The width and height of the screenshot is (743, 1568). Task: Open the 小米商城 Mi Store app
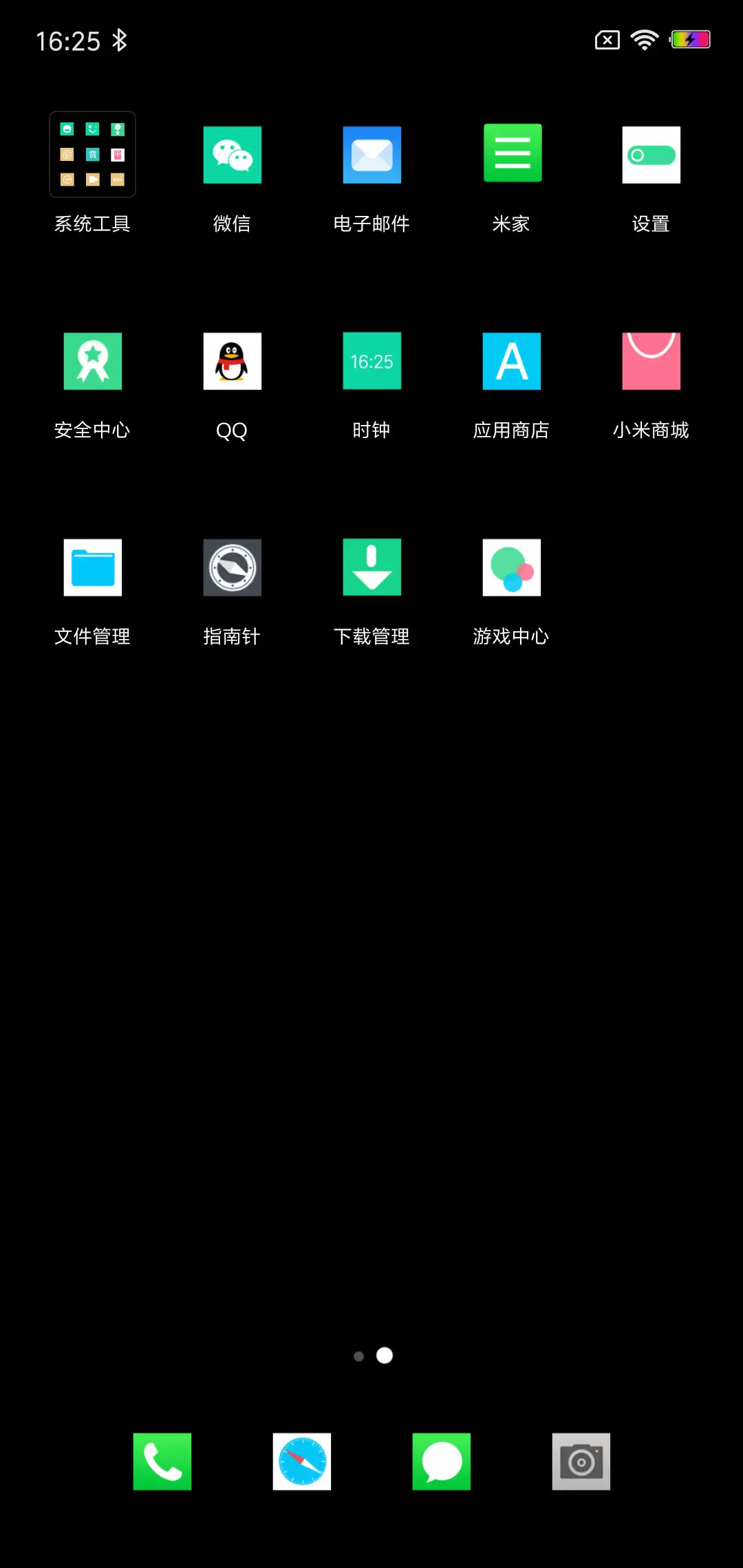(651, 361)
